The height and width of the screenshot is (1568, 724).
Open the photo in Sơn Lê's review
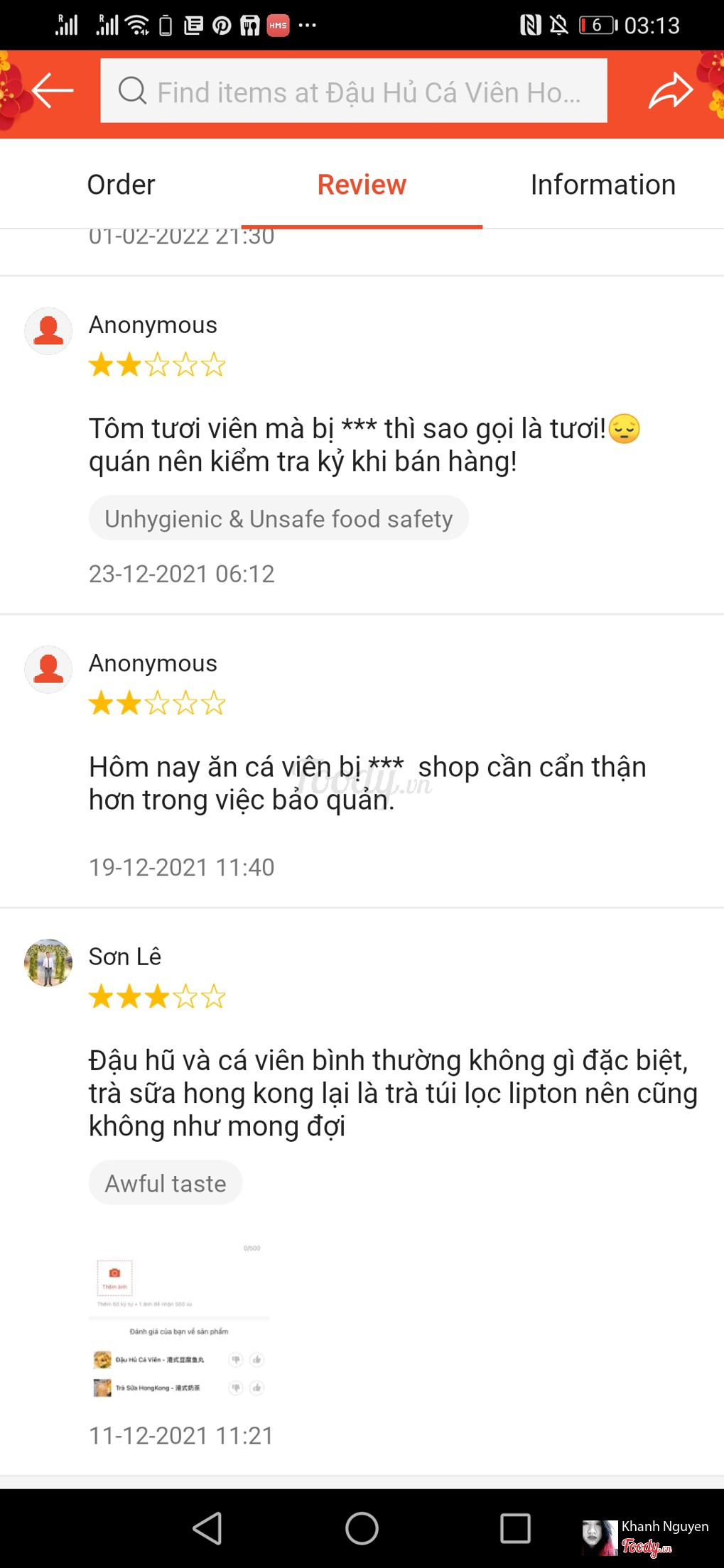click(x=179, y=1319)
